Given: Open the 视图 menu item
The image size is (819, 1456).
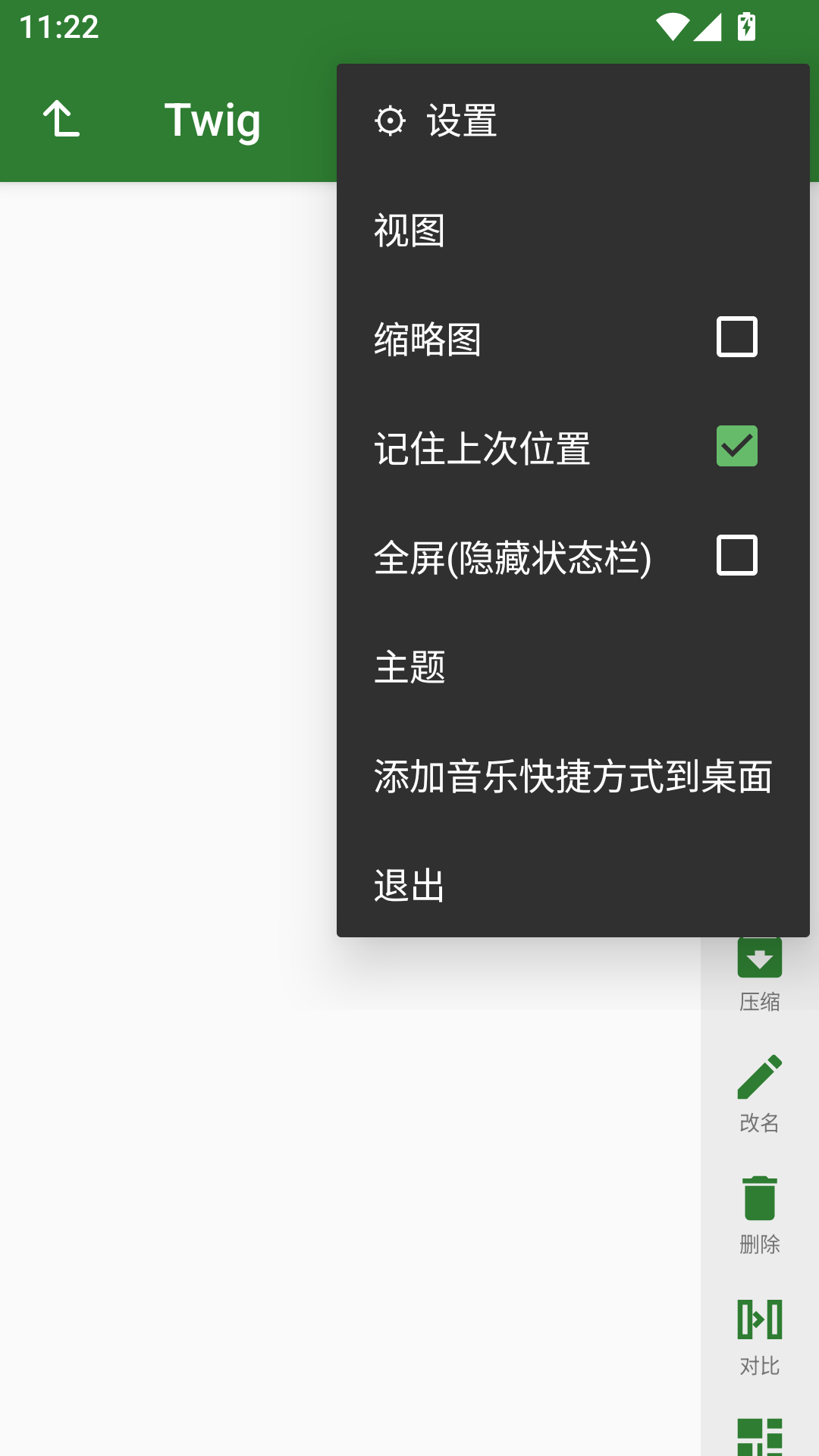Looking at the screenshot, I should pyautogui.click(x=573, y=231).
